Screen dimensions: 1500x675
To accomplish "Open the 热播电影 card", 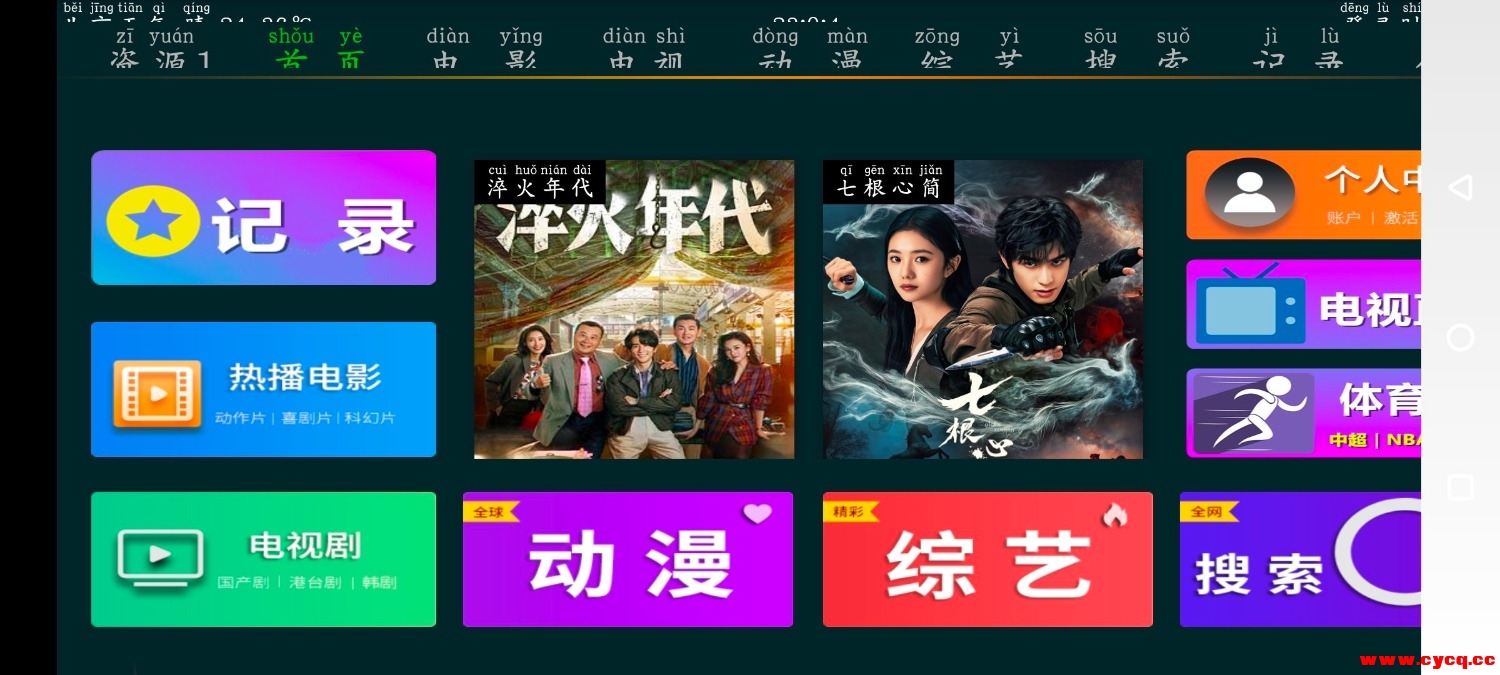I will pyautogui.click(x=263, y=389).
